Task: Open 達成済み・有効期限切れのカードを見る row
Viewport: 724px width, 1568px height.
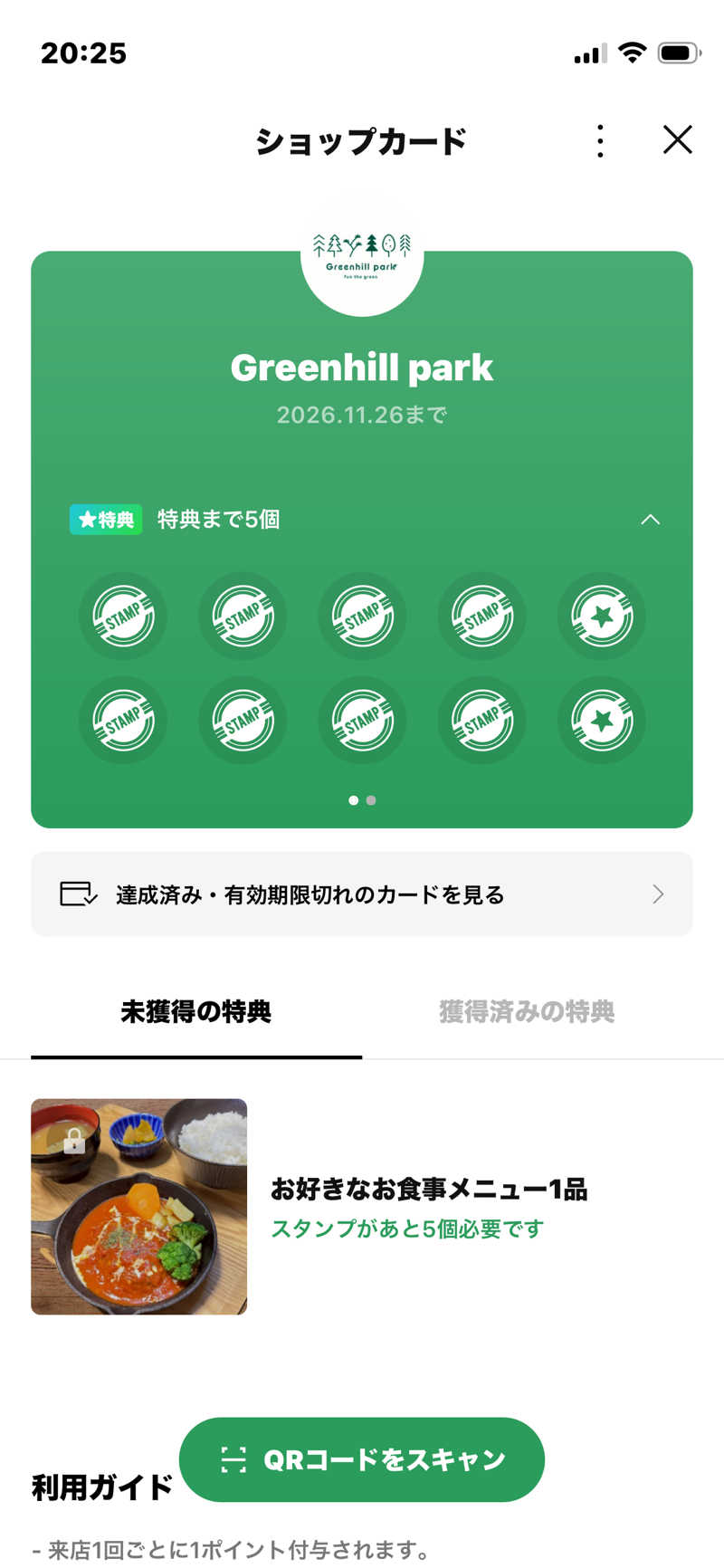Action: point(362,894)
